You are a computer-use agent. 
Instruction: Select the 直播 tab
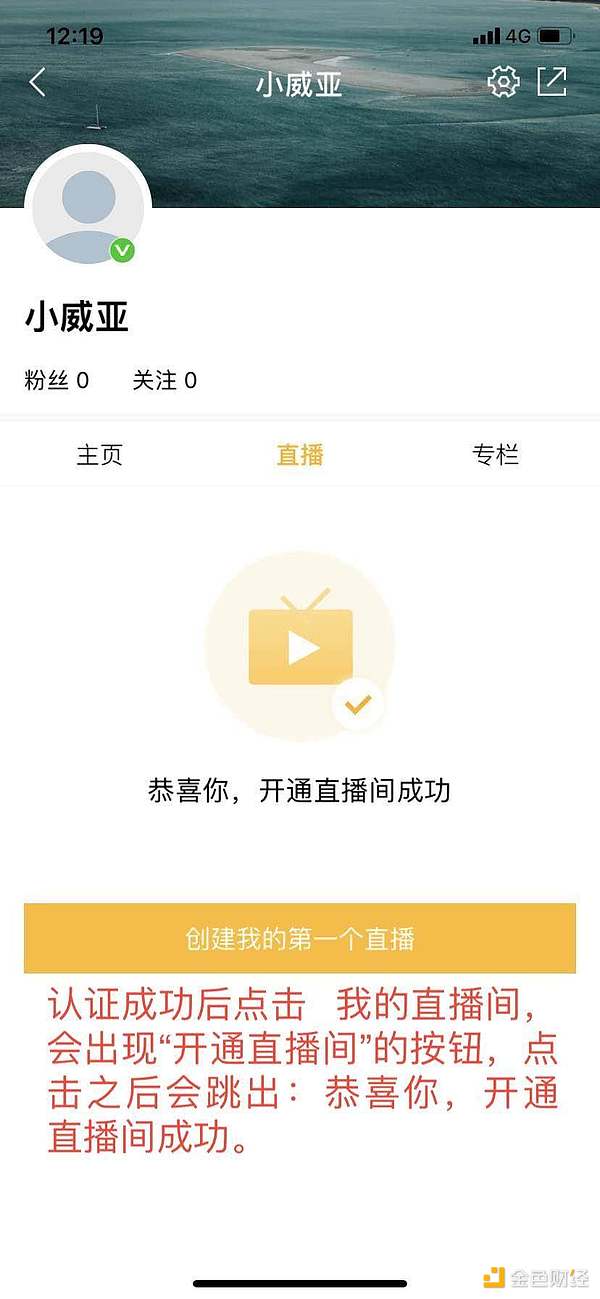click(x=300, y=456)
